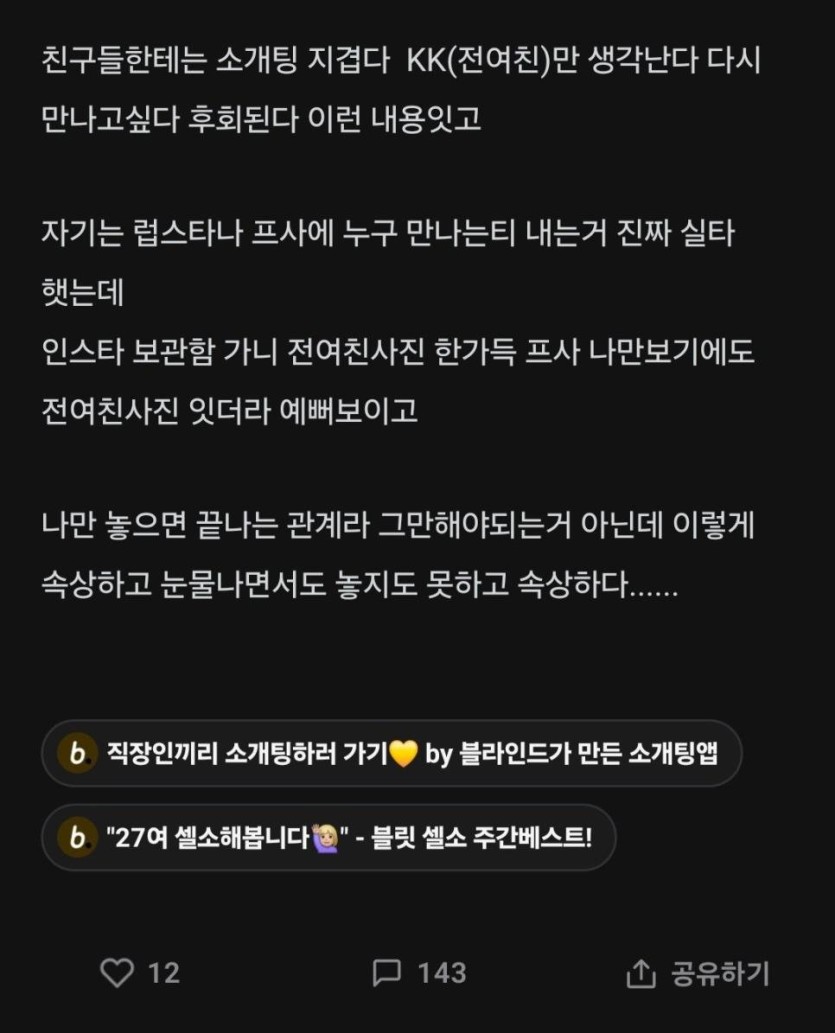Like this post with the heart
The image size is (835, 1033).
click(x=118, y=972)
